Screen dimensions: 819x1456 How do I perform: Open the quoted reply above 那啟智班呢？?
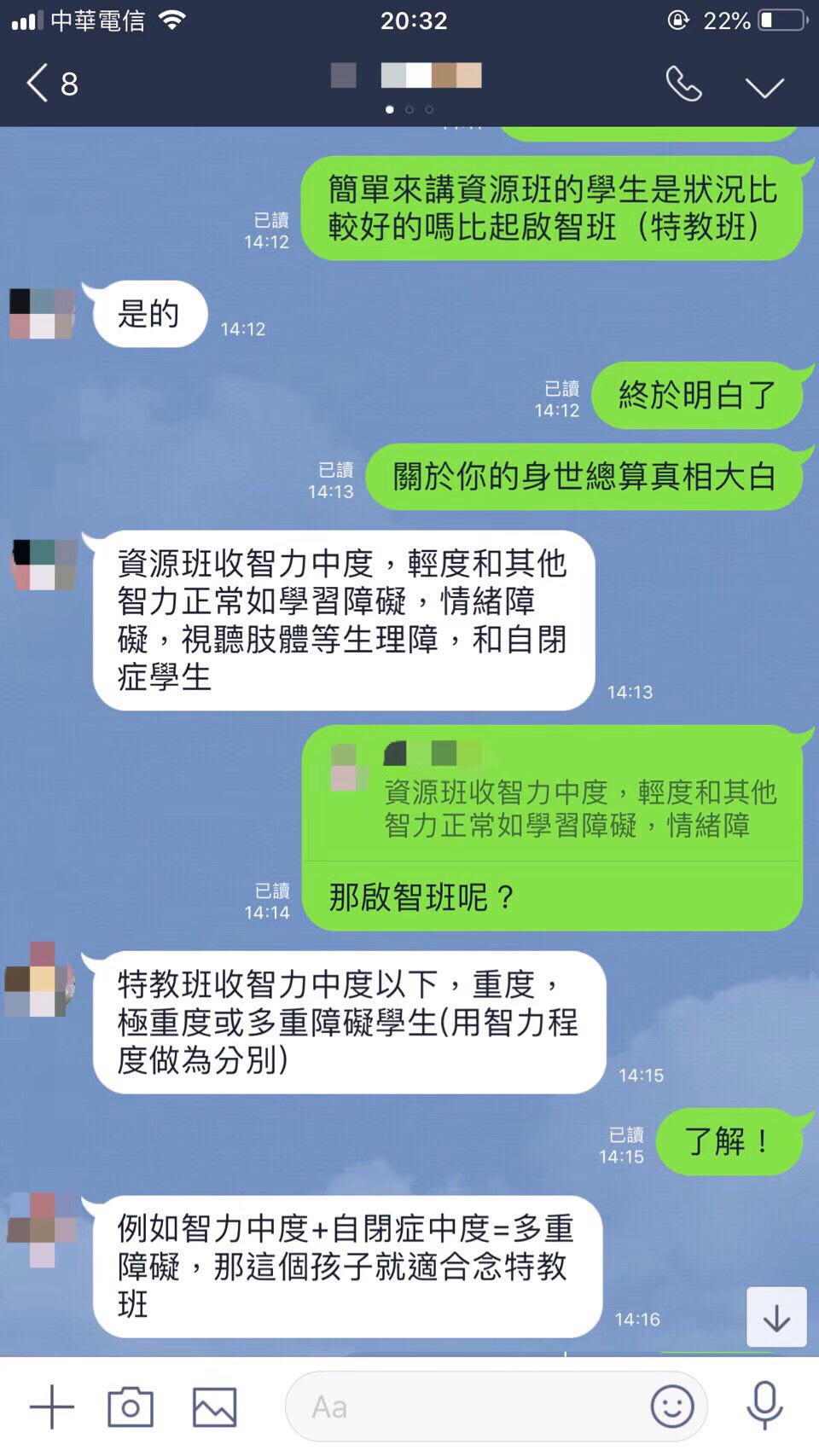pos(553,793)
